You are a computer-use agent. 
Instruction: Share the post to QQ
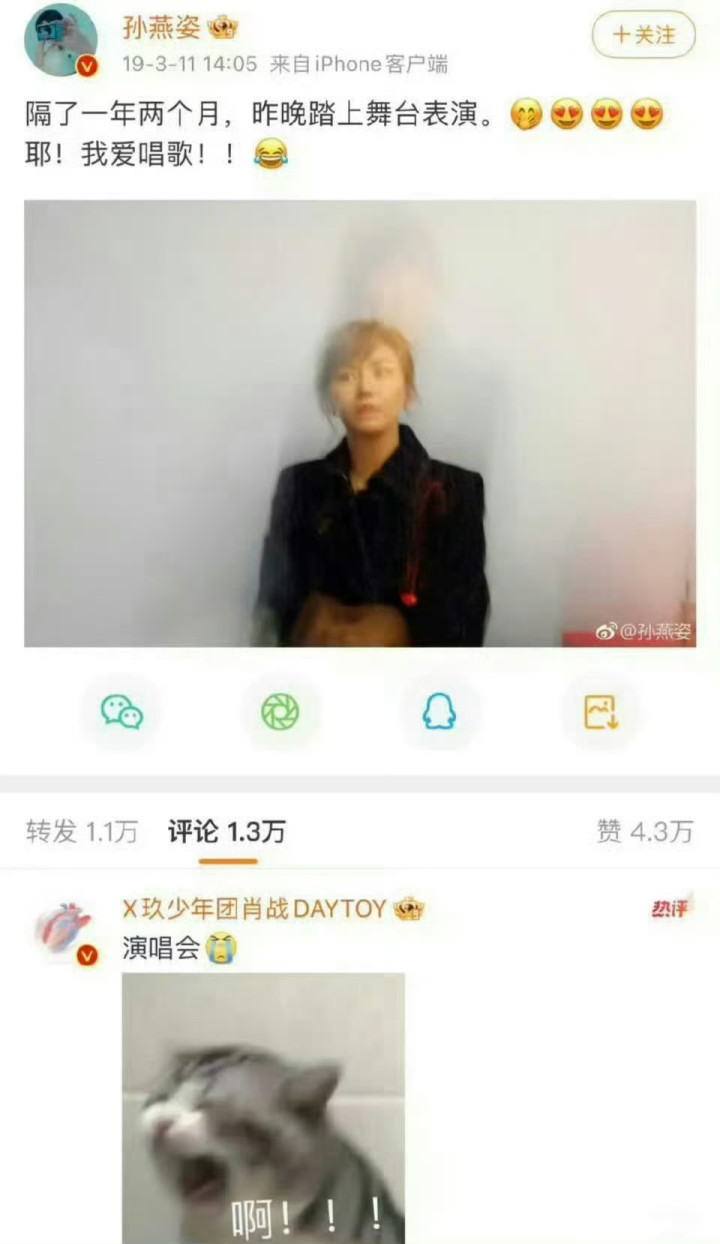click(439, 712)
